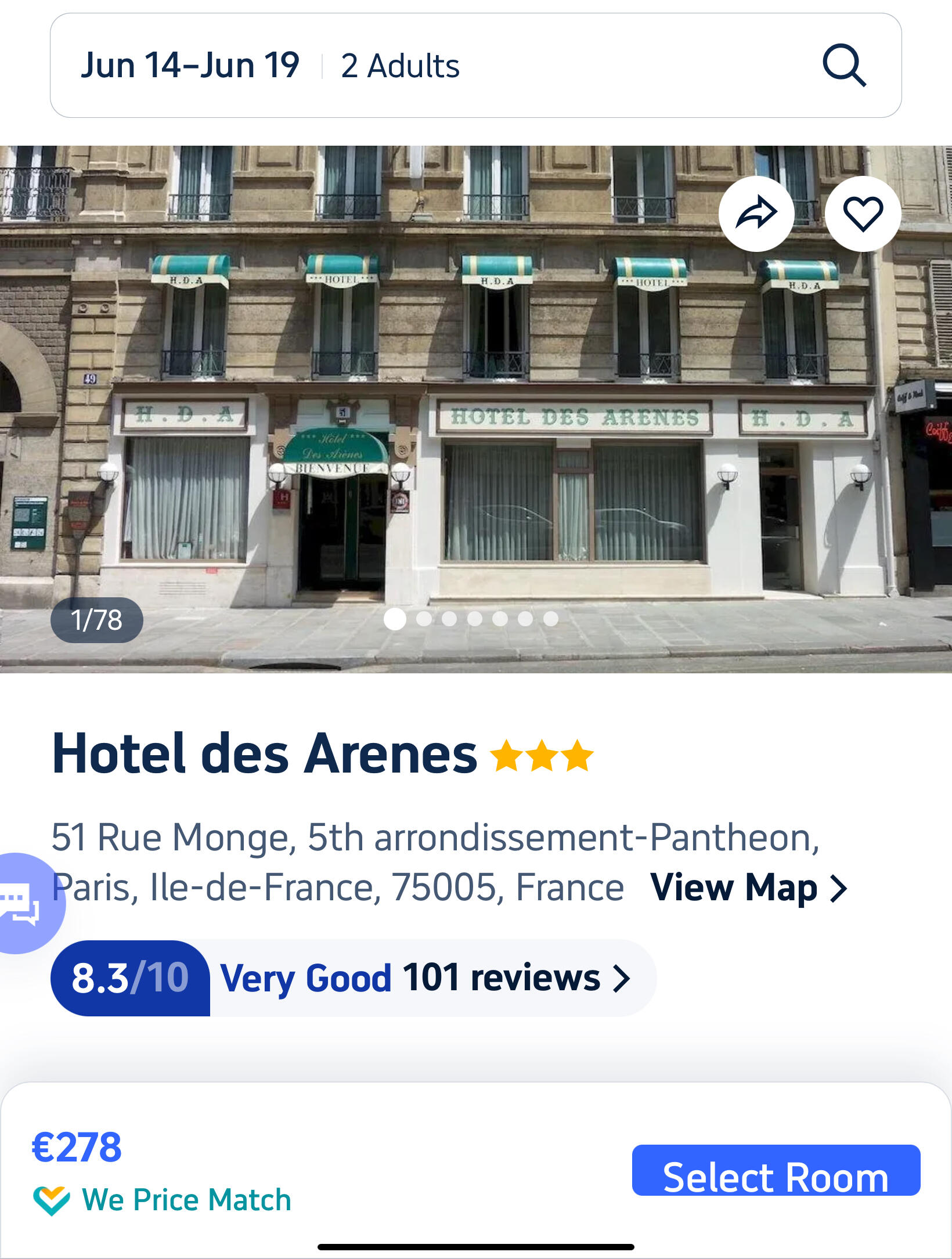Tap the Select Room button

click(776, 1170)
